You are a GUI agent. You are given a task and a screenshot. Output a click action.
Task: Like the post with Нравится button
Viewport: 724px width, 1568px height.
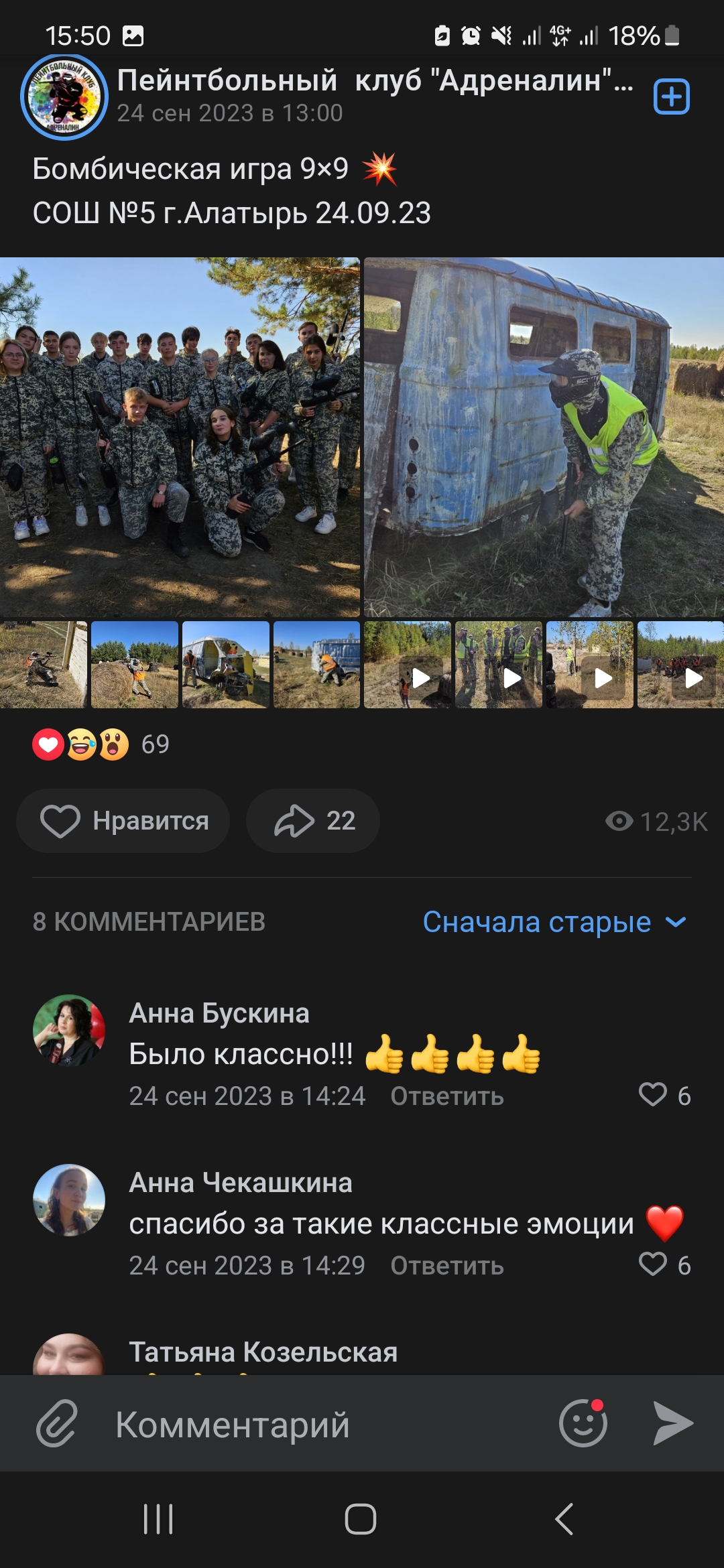(x=123, y=821)
